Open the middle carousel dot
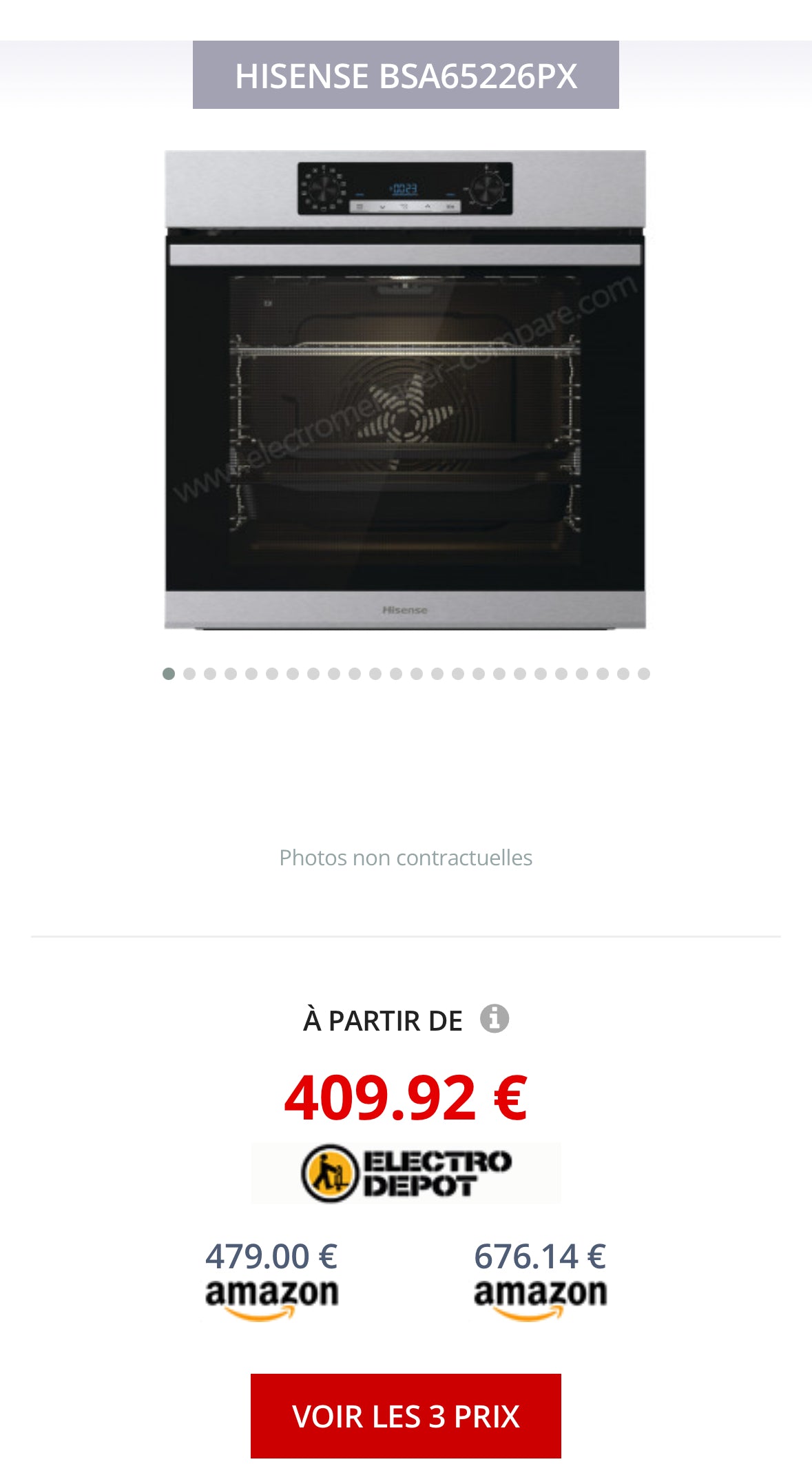The width and height of the screenshot is (812, 1464). [x=406, y=675]
